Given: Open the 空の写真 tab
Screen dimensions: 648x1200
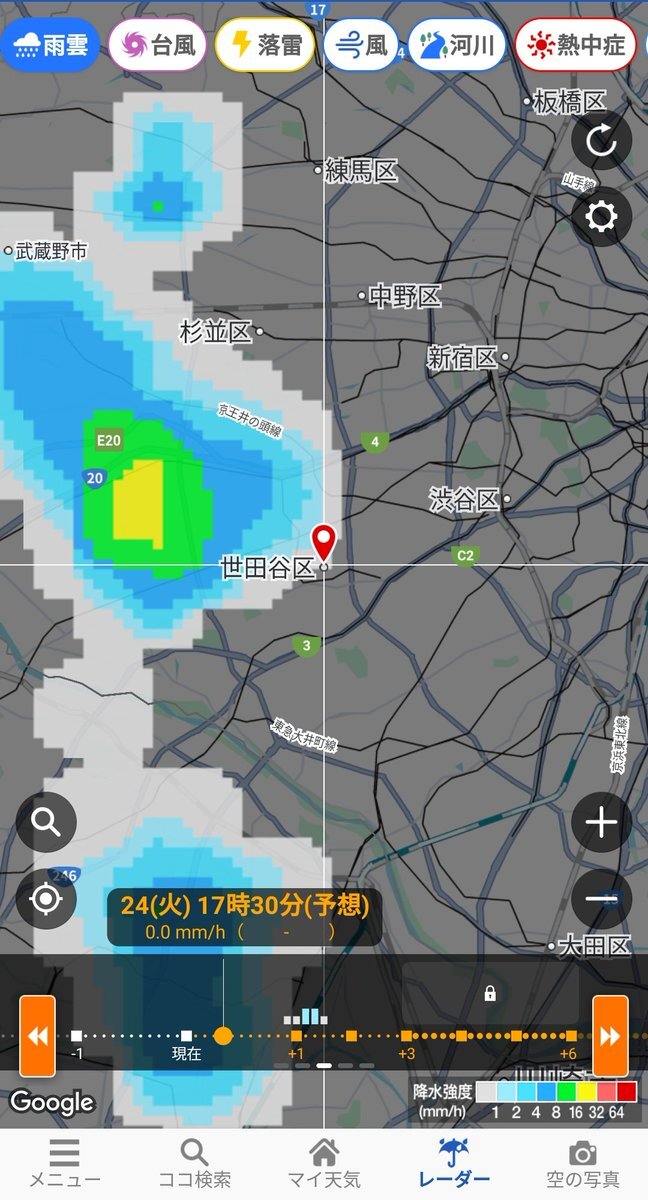Looking at the screenshot, I should point(583,1165).
